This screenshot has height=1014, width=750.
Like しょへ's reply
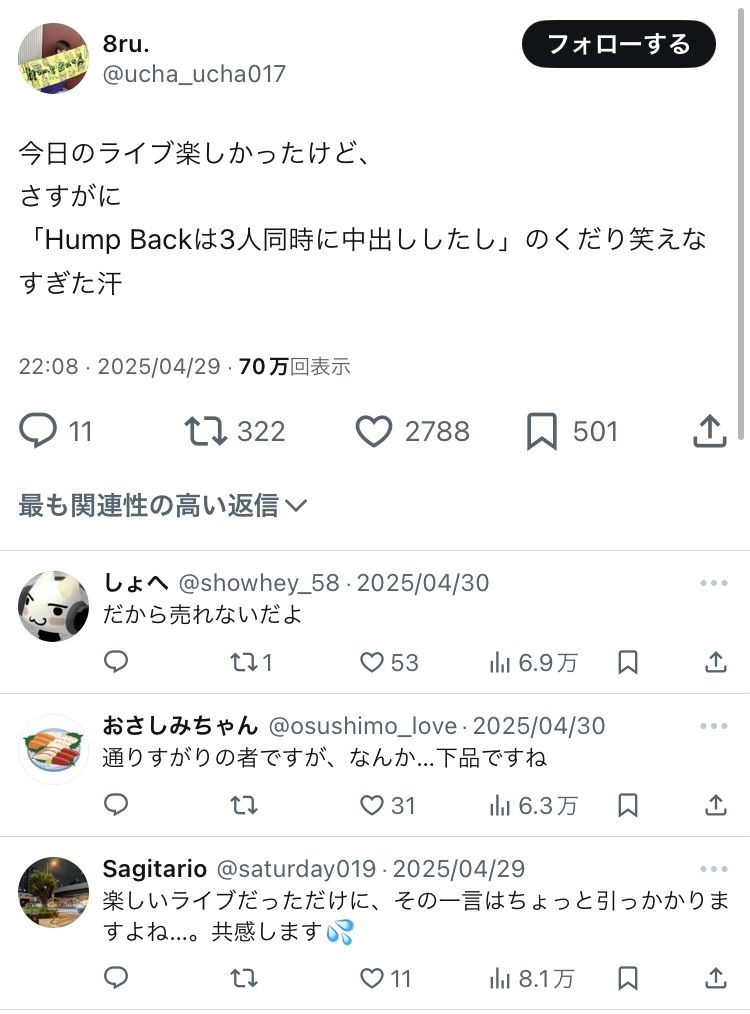click(373, 662)
